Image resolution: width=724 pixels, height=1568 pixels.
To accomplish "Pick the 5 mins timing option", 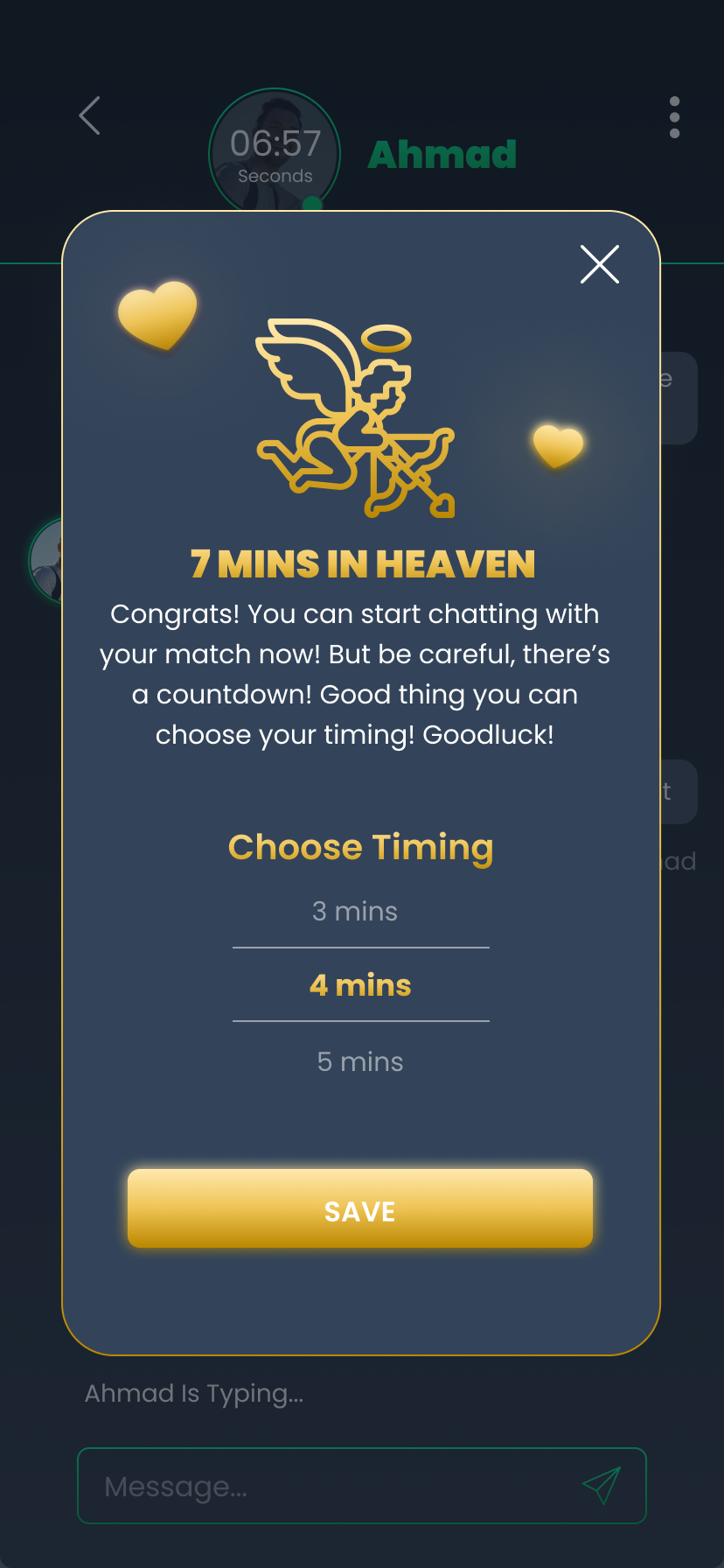I will pos(360,1062).
